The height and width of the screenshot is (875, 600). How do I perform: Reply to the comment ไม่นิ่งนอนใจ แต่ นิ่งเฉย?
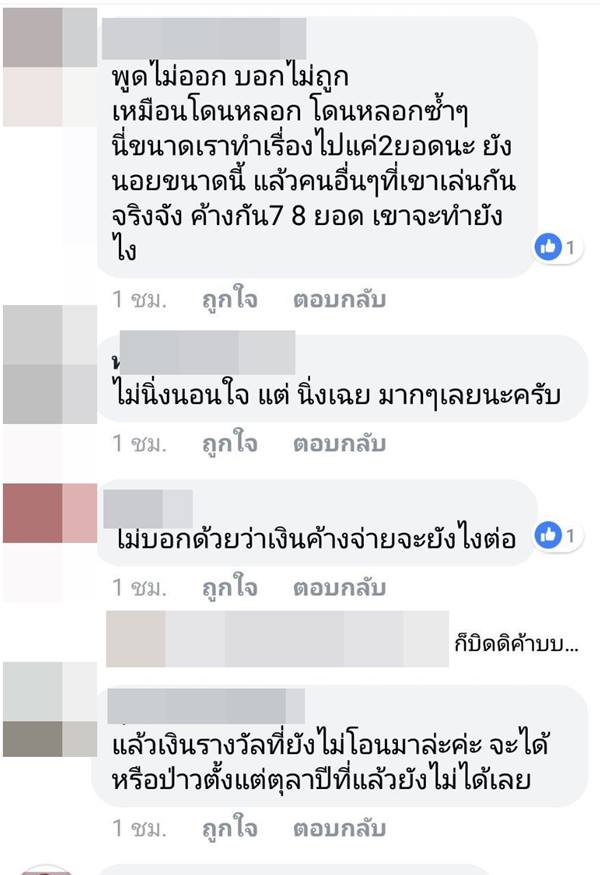339,442
